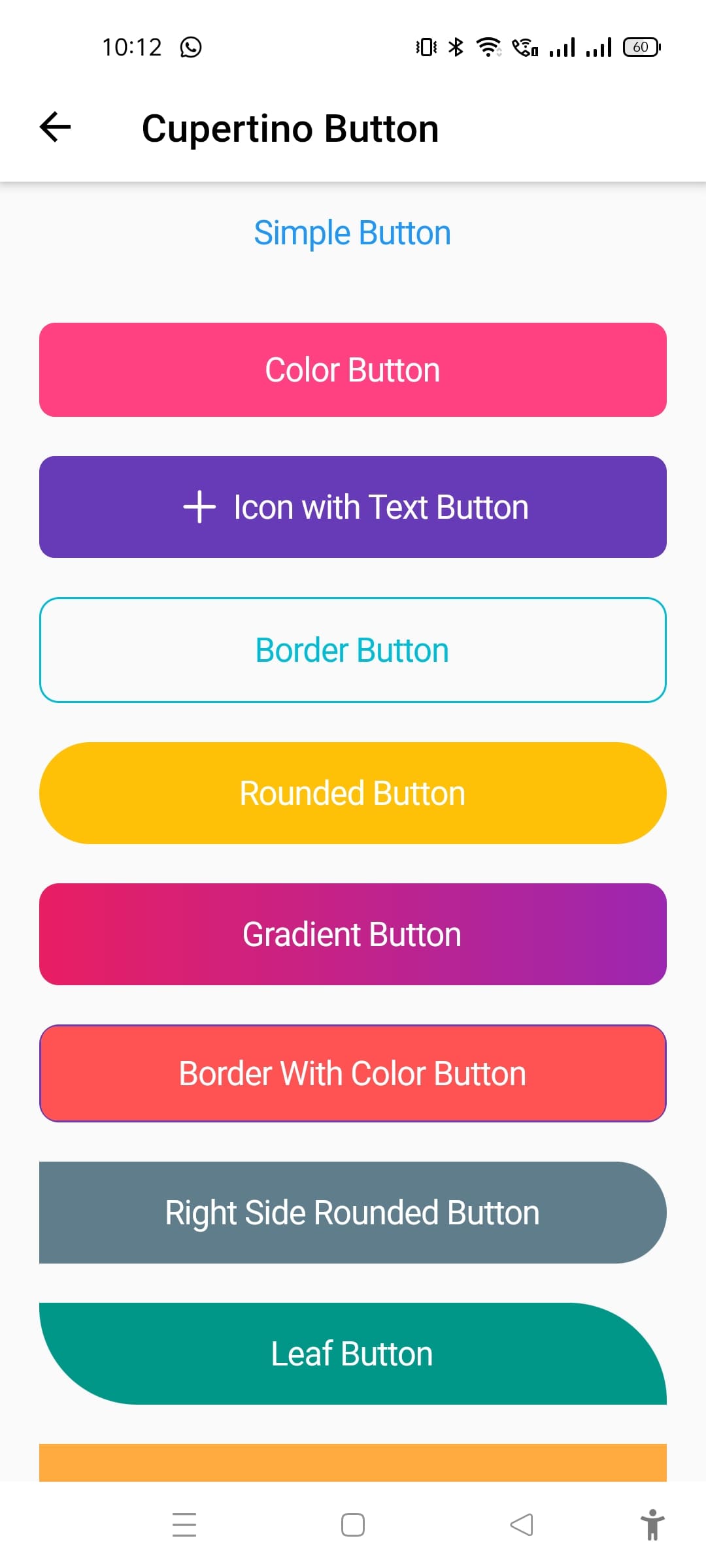This screenshot has height=1568, width=706.
Task: Select the Border With Color Button
Action: click(352, 1073)
